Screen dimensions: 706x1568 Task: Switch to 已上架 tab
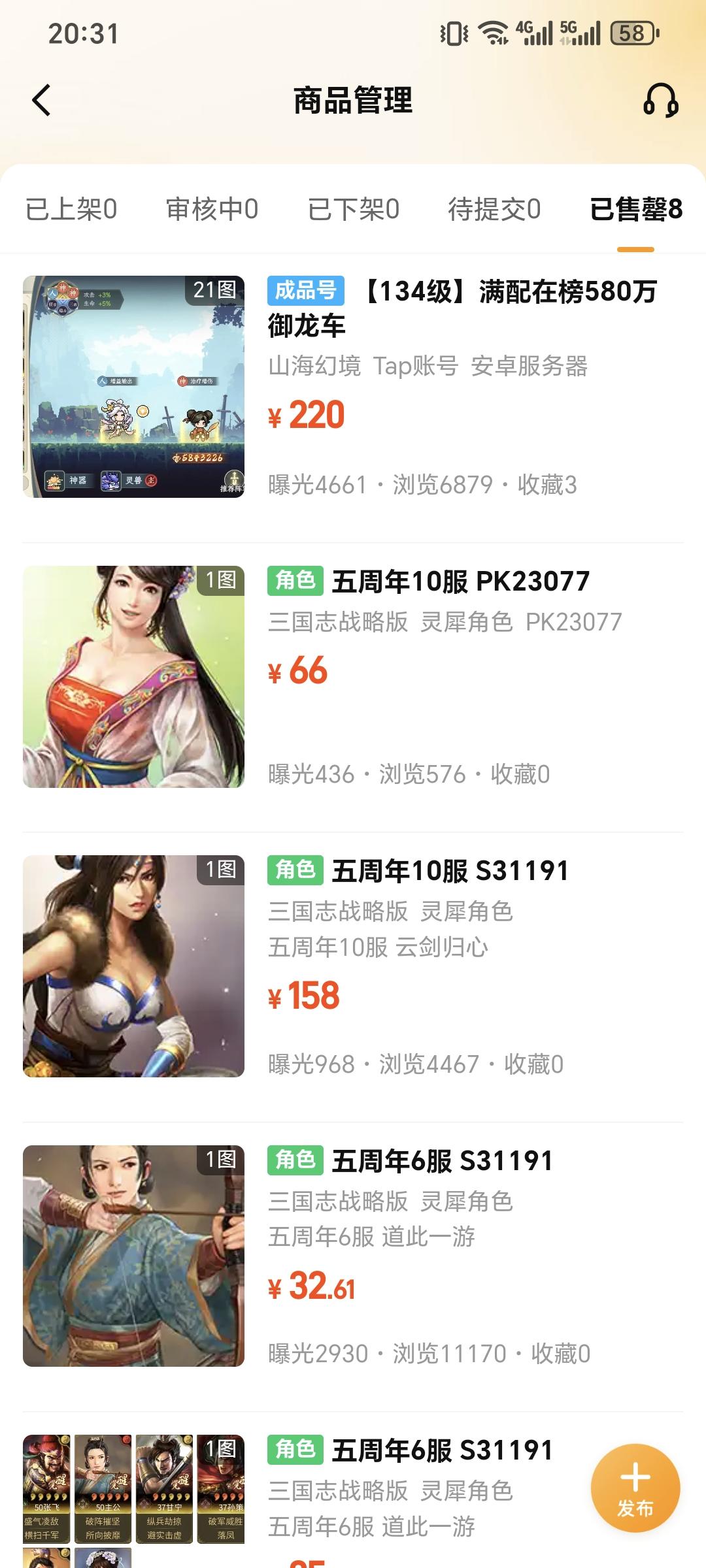coord(71,210)
